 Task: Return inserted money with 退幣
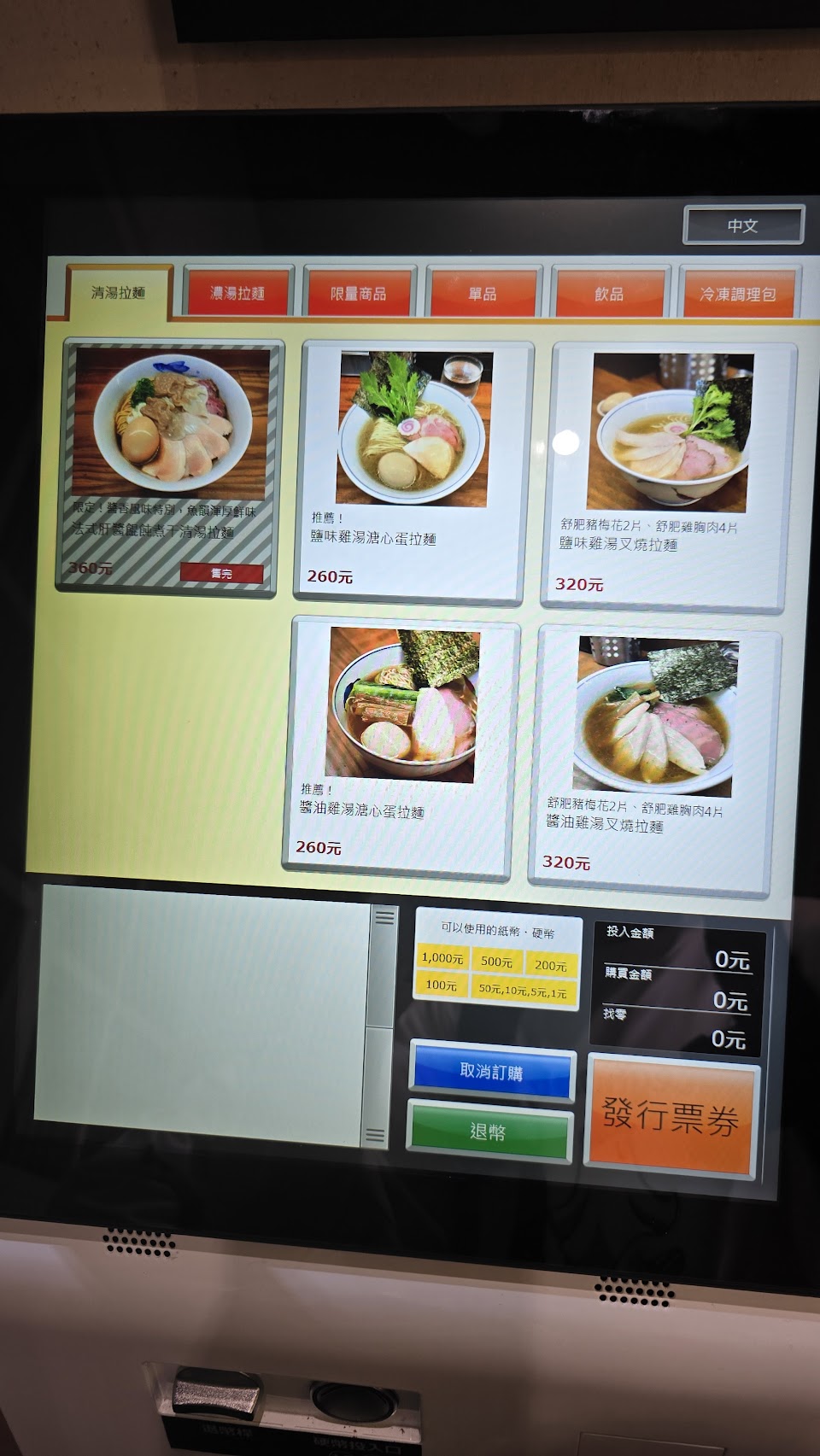[489, 1131]
